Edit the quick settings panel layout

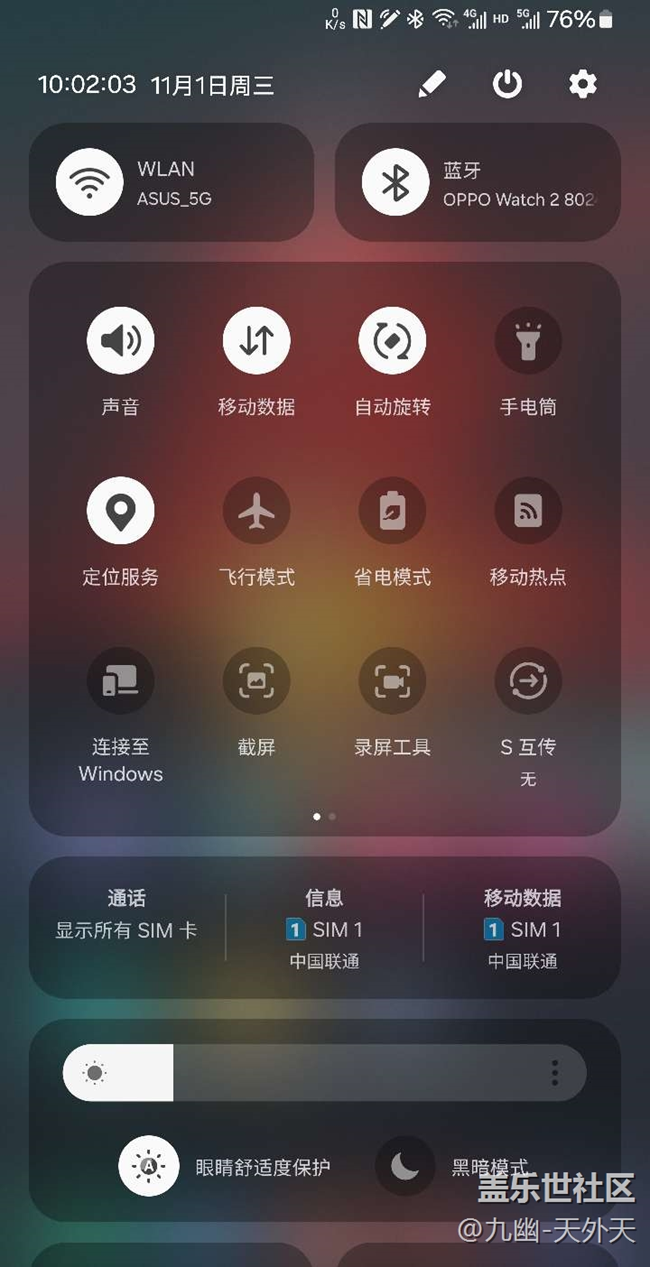click(432, 85)
